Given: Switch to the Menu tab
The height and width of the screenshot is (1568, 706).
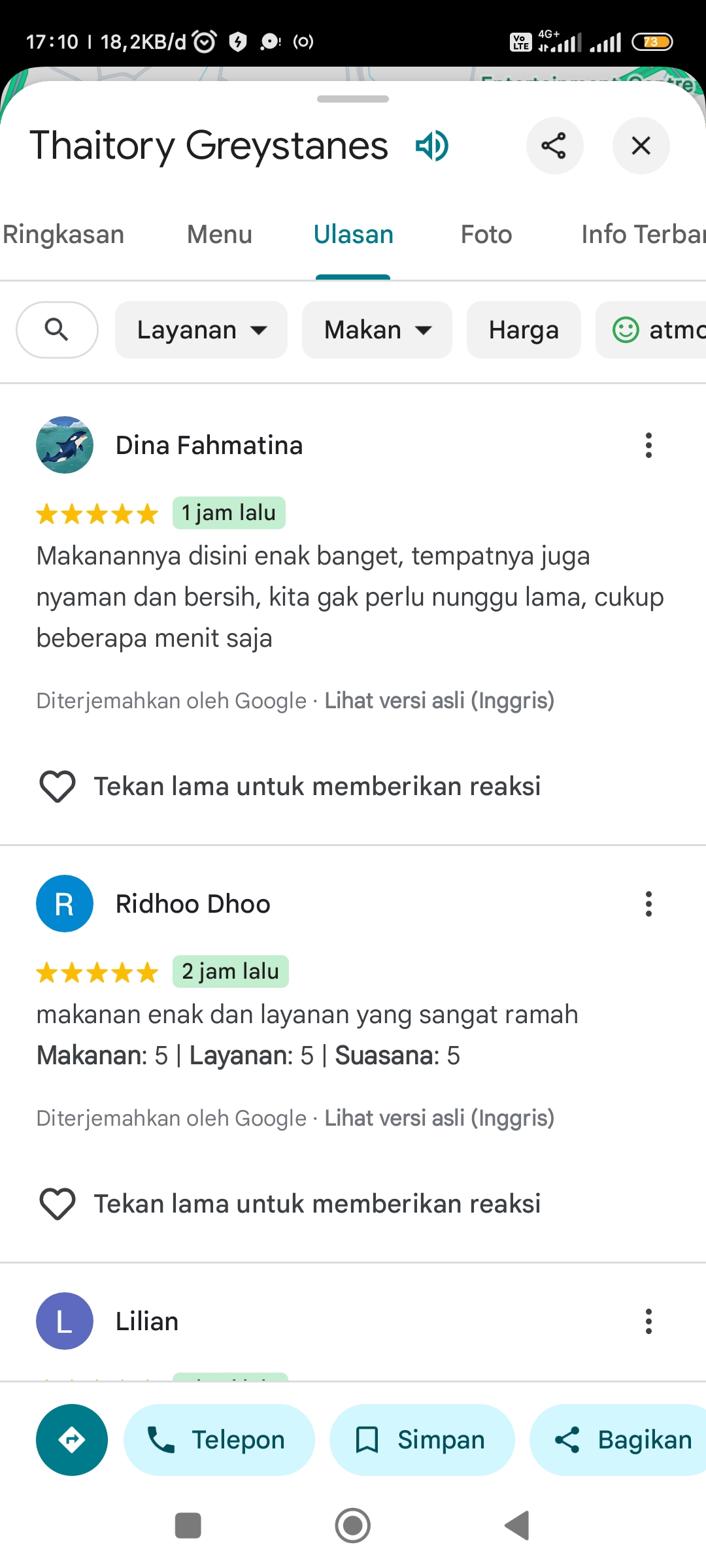Looking at the screenshot, I should click(x=220, y=235).
